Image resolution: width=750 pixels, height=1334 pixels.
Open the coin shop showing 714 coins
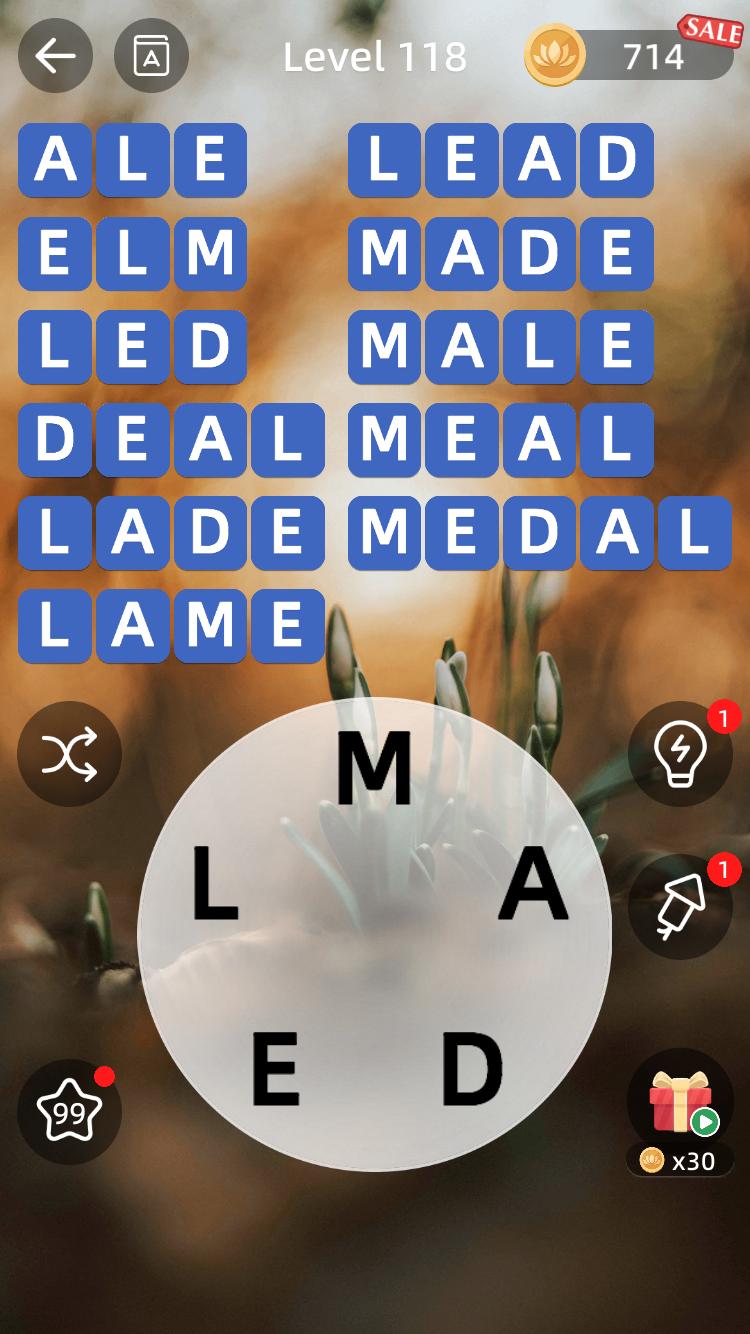(632, 56)
